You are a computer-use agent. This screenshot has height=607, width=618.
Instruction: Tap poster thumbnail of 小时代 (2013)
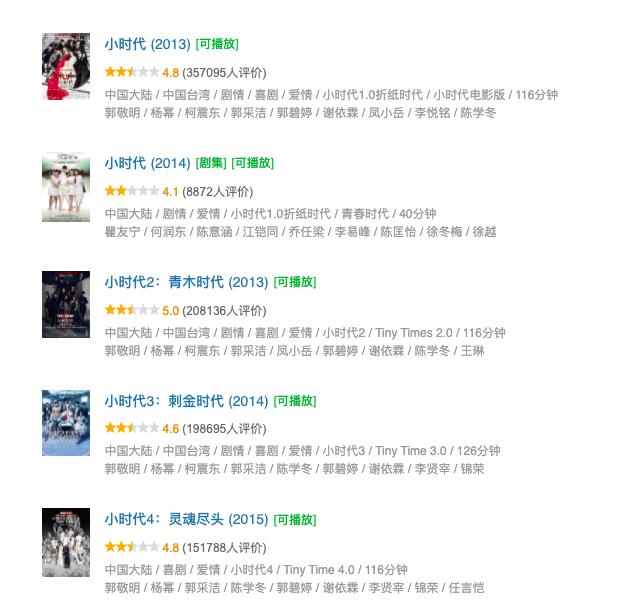coord(66,66)
